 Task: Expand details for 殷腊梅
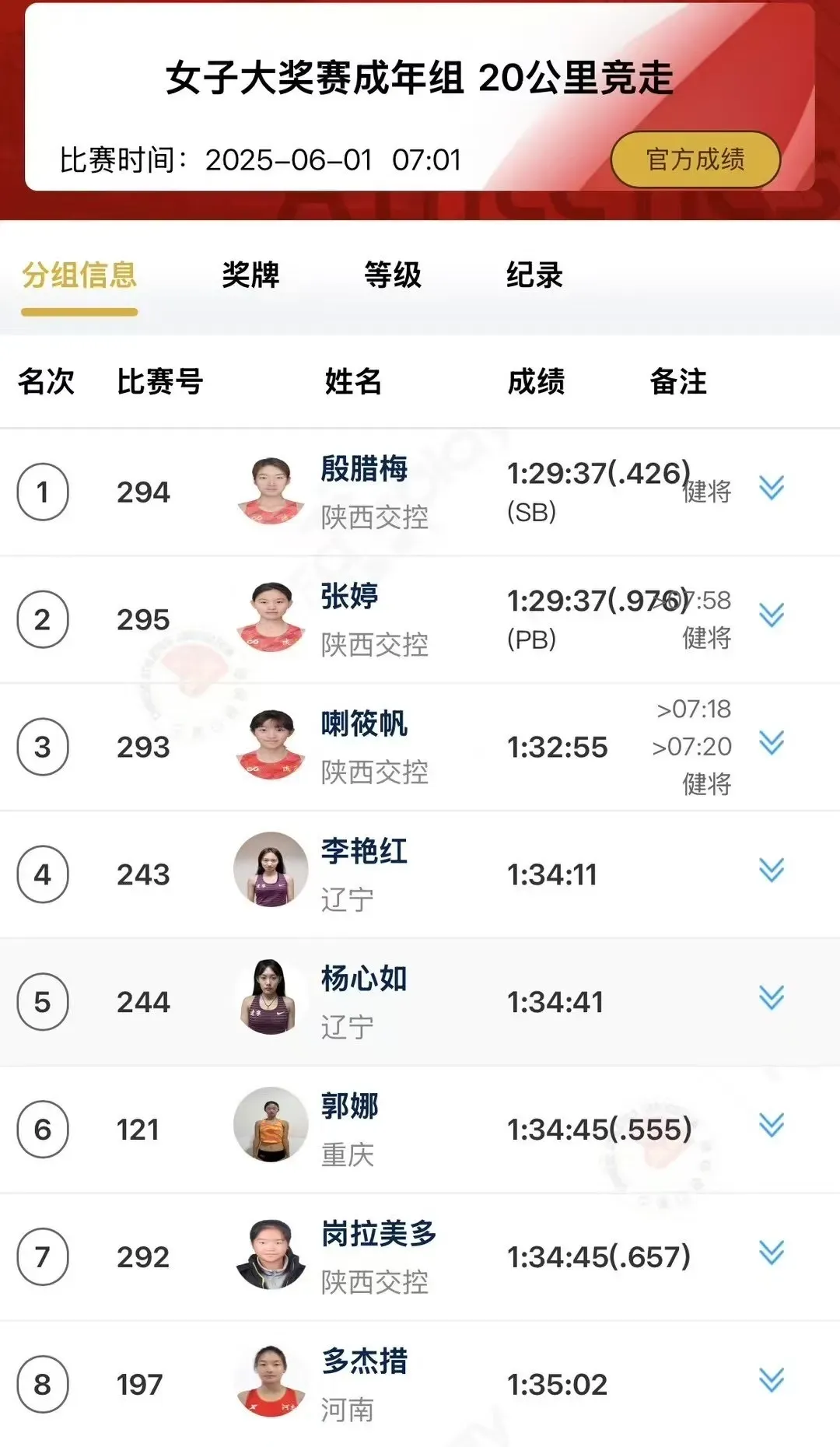click(x=771, y=488)
